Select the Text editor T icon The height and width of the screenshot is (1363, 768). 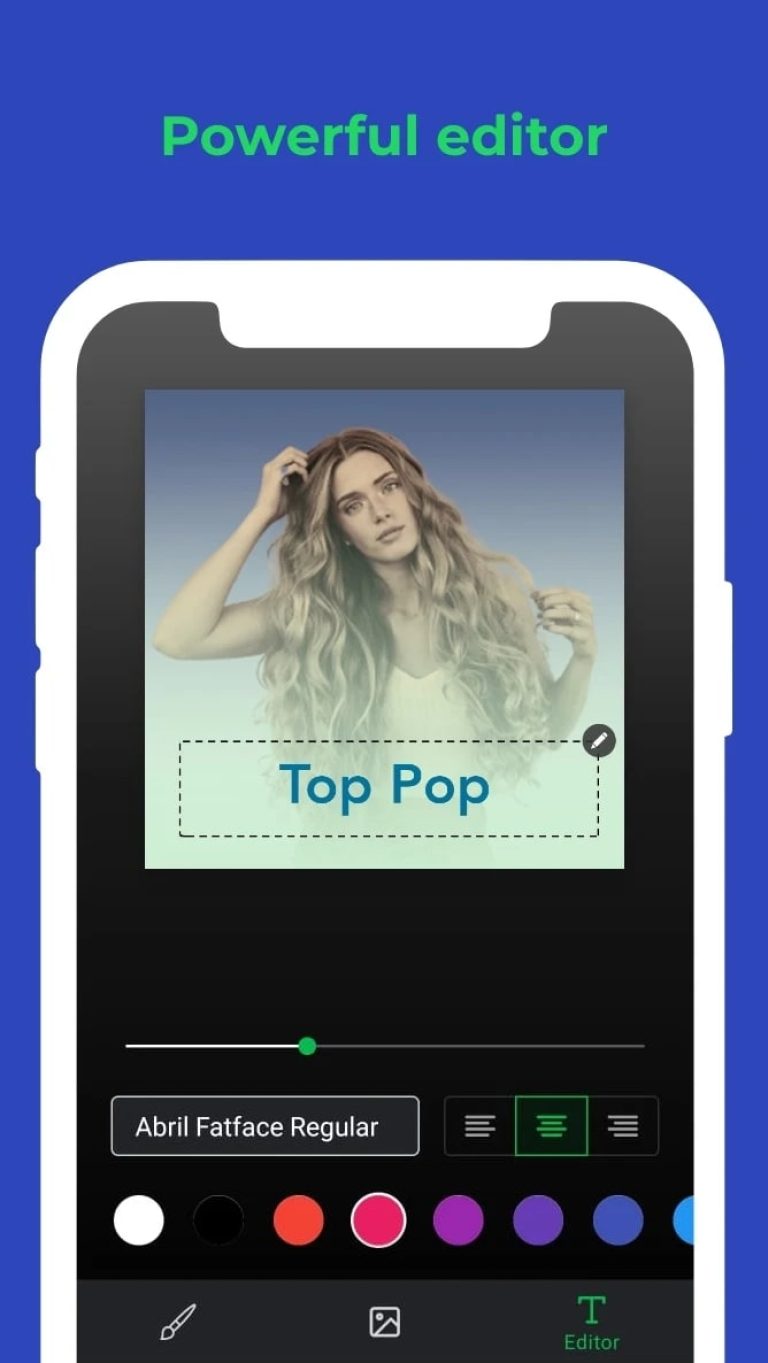[592, 1310]
